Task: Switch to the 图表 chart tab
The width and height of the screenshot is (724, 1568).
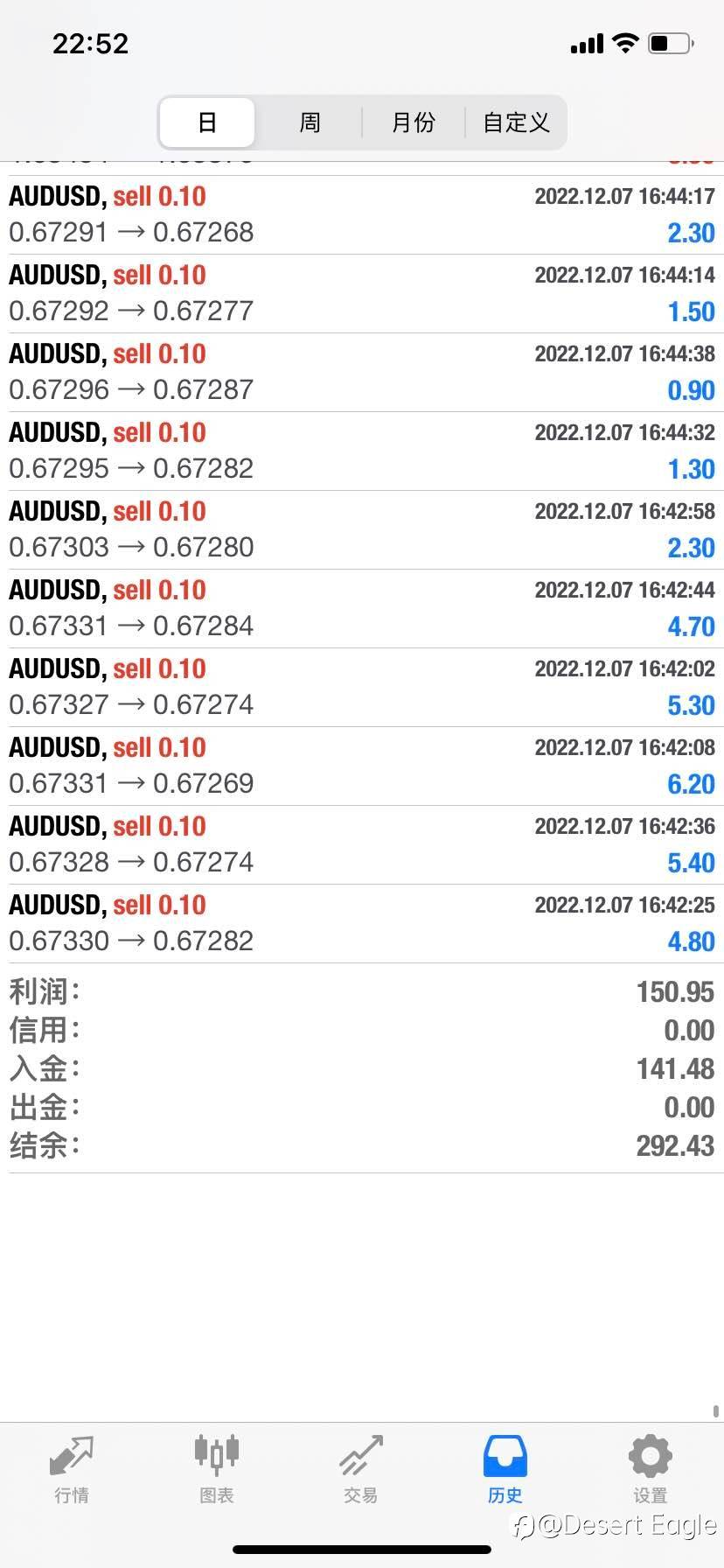Action: click(216, 1470)
